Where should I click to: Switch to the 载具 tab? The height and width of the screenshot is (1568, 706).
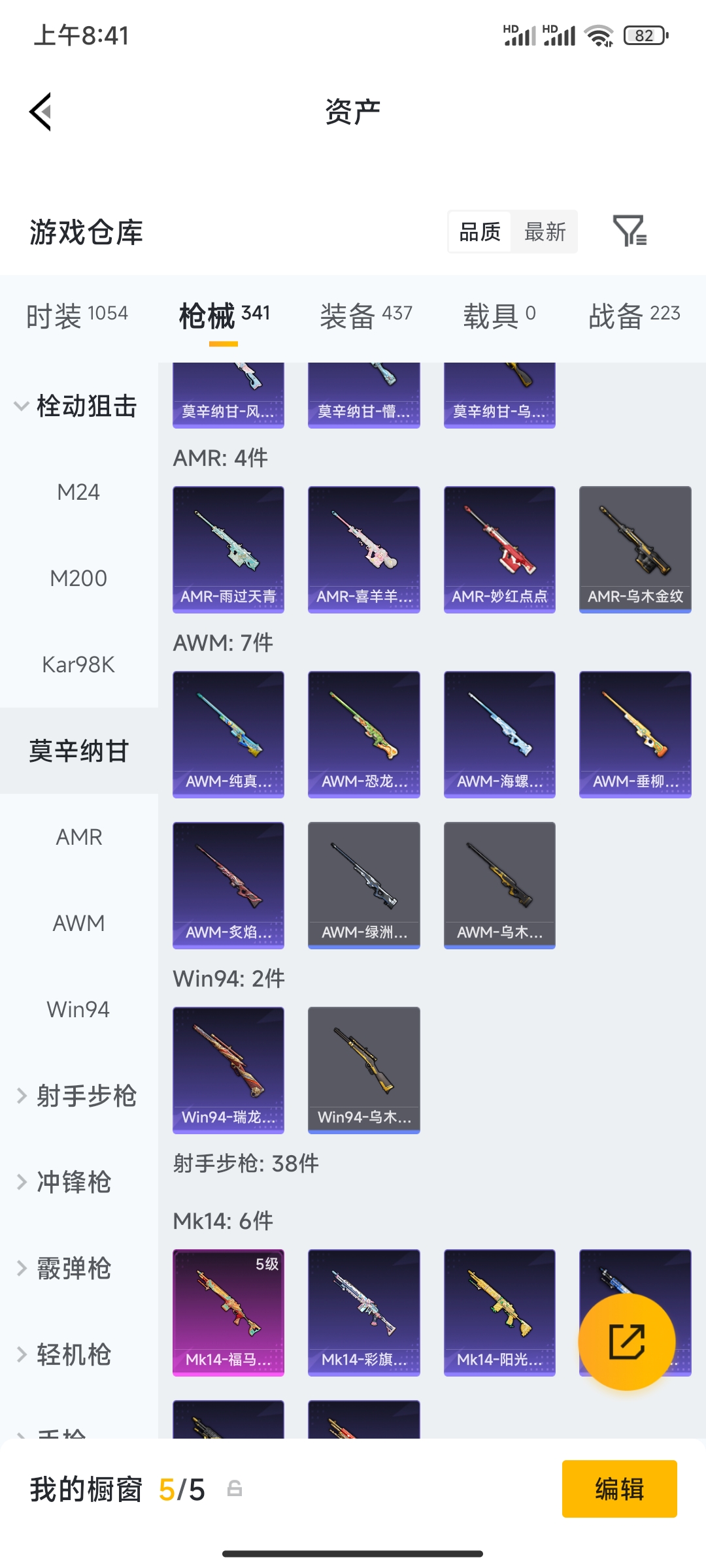[499, 316]
